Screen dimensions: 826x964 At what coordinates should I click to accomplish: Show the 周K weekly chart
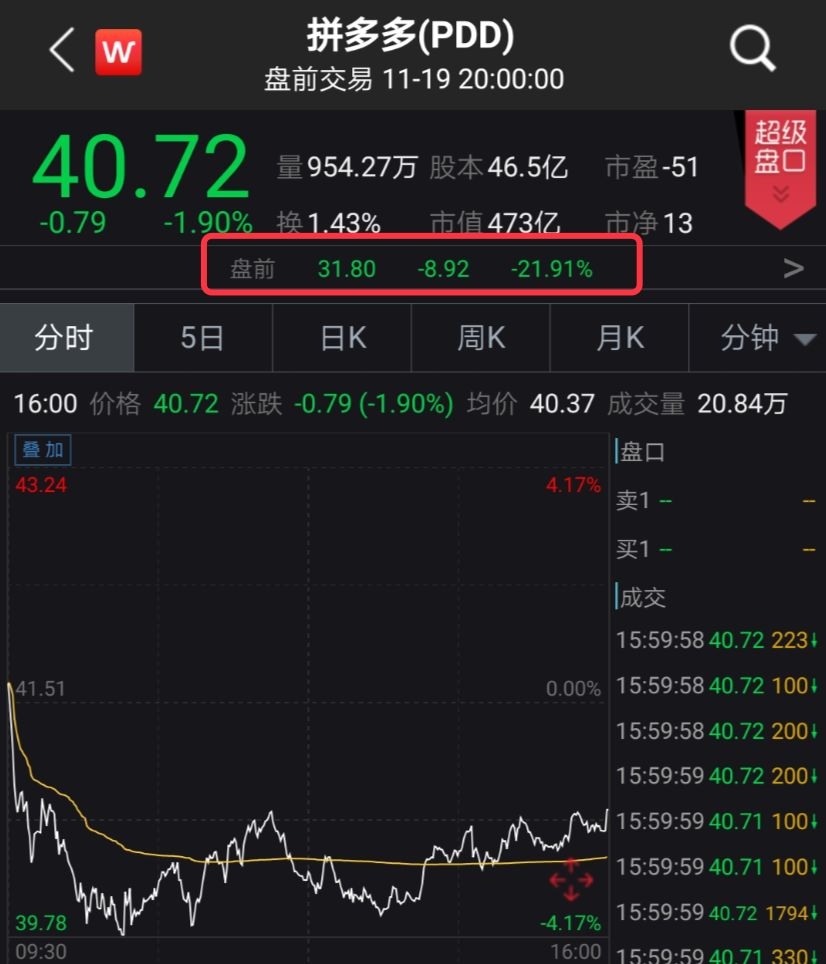481,339
